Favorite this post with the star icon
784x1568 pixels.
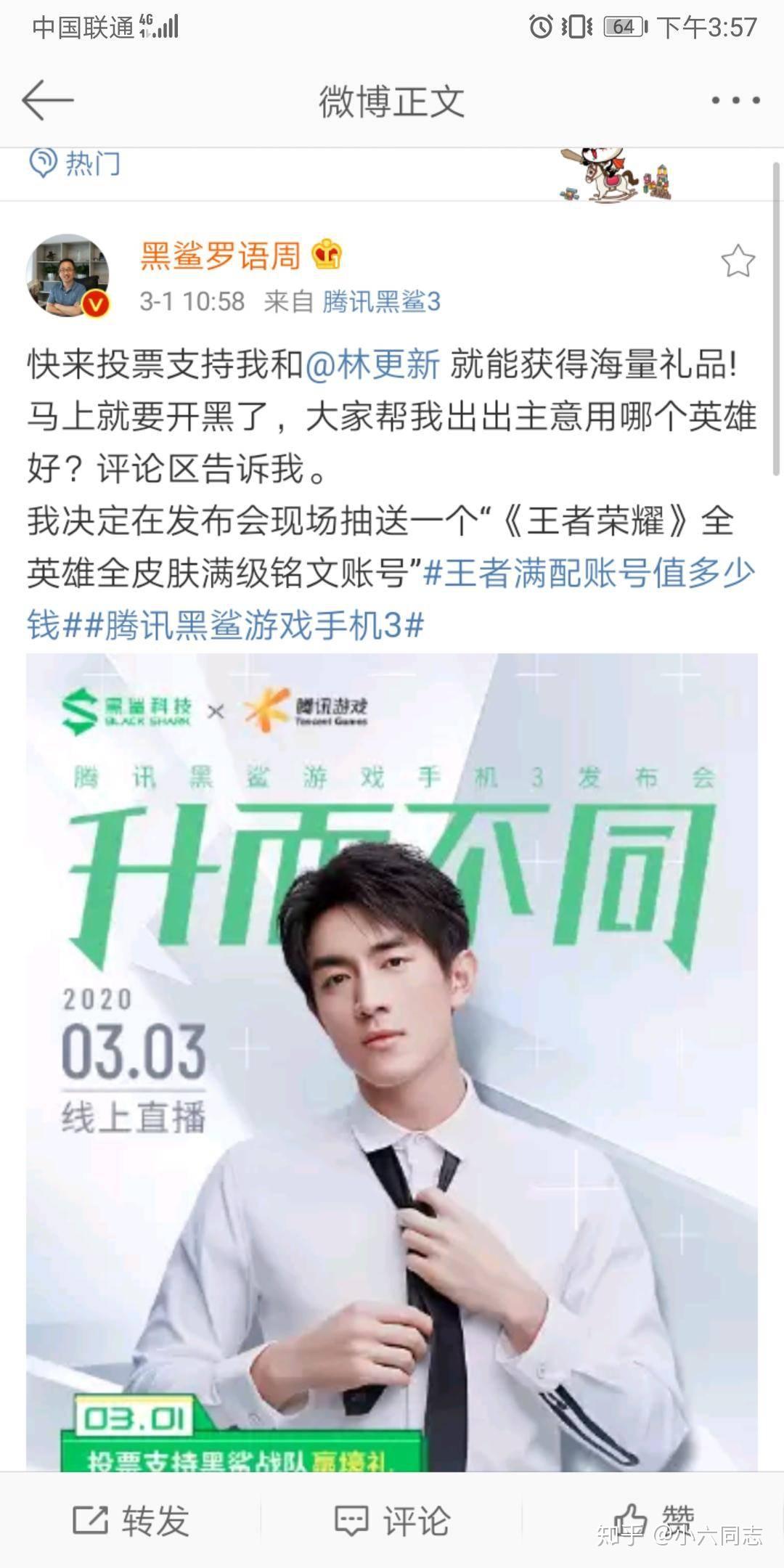(x=738, y=261)
